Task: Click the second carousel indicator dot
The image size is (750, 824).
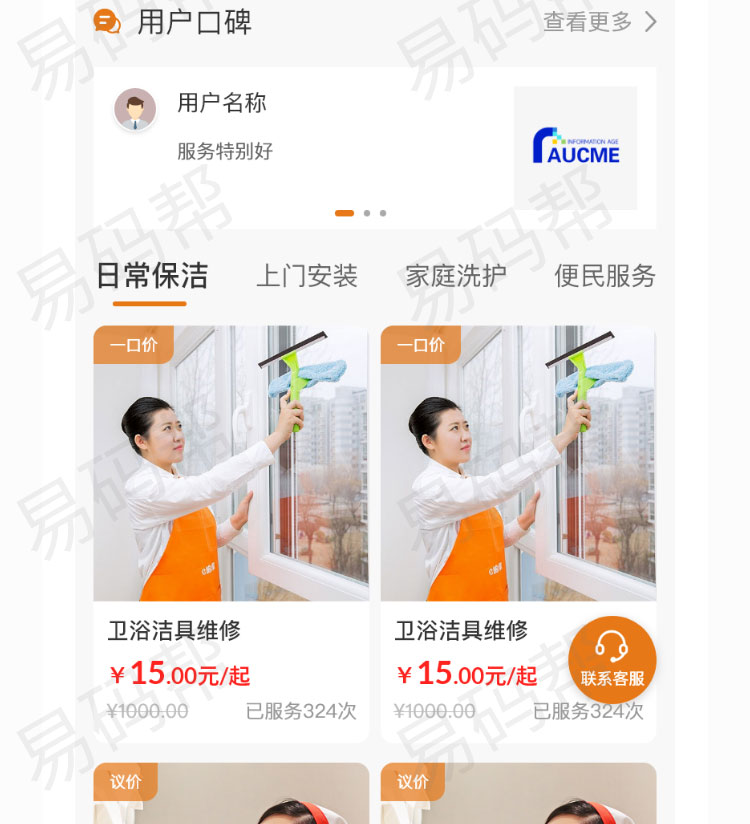Action: 368,213
